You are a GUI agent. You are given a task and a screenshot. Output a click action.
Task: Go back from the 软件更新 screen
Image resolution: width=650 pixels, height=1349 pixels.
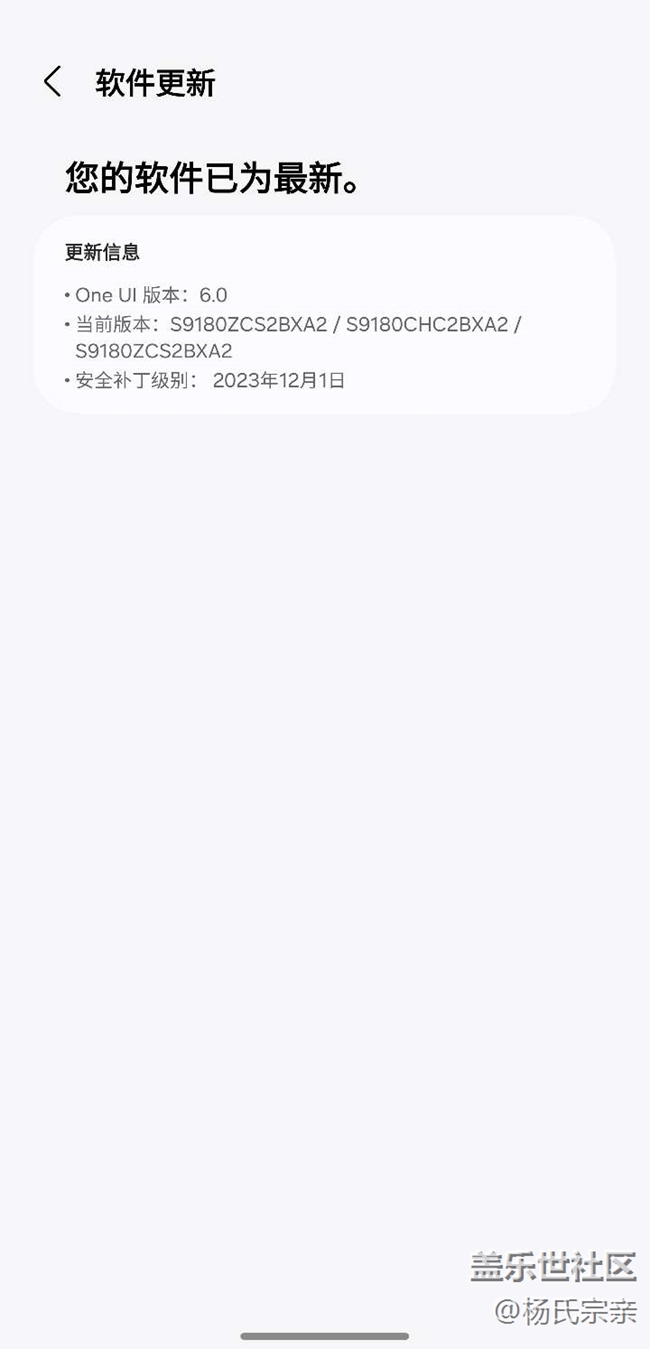tap(53, 82)
